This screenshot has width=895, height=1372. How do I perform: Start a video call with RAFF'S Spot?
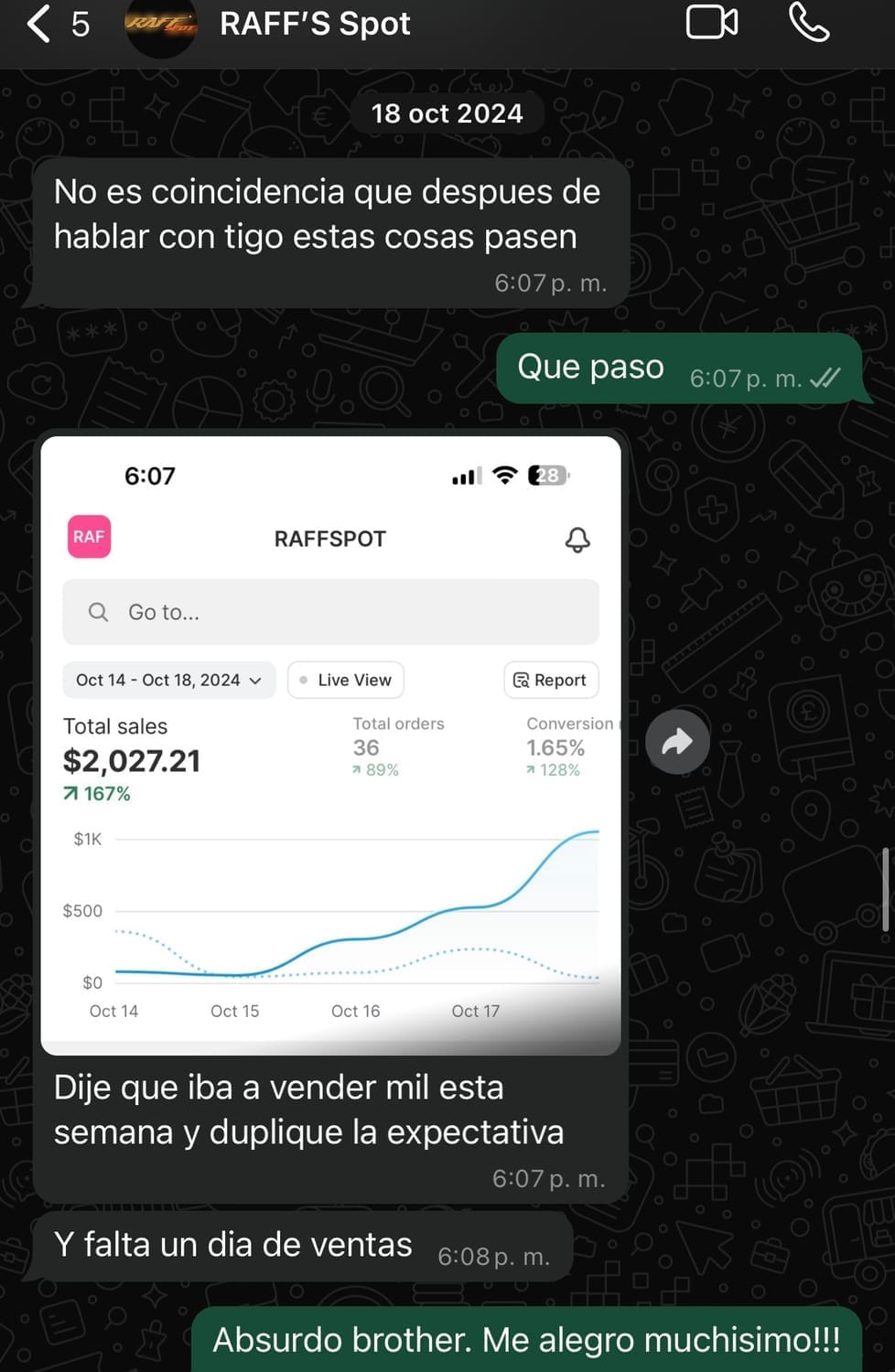tap(711, 23)
